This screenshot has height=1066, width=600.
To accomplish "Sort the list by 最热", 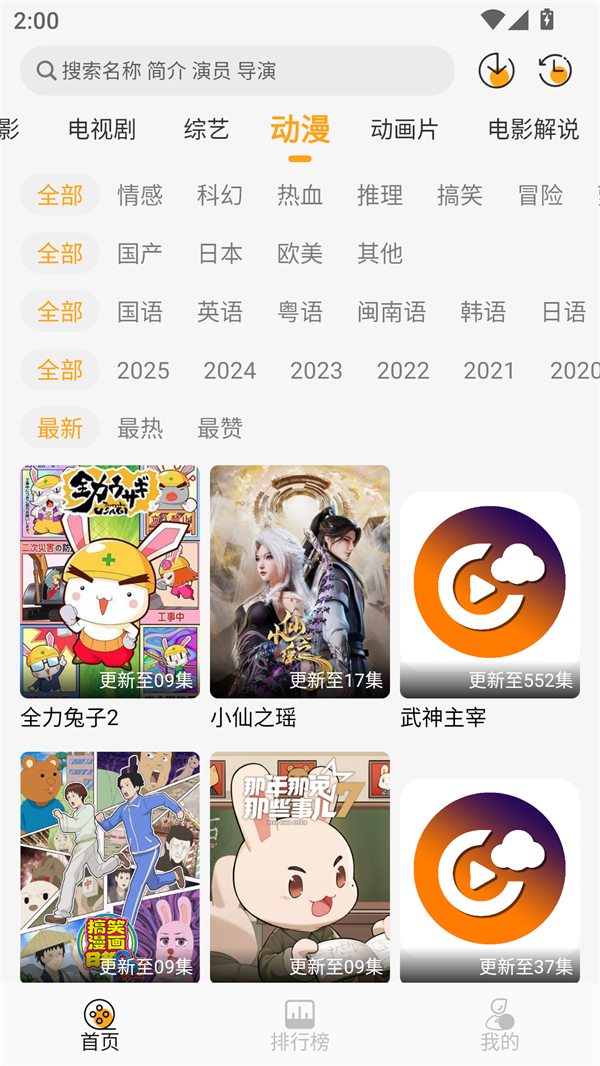I will pyautogui.click(x=140, y=428).
